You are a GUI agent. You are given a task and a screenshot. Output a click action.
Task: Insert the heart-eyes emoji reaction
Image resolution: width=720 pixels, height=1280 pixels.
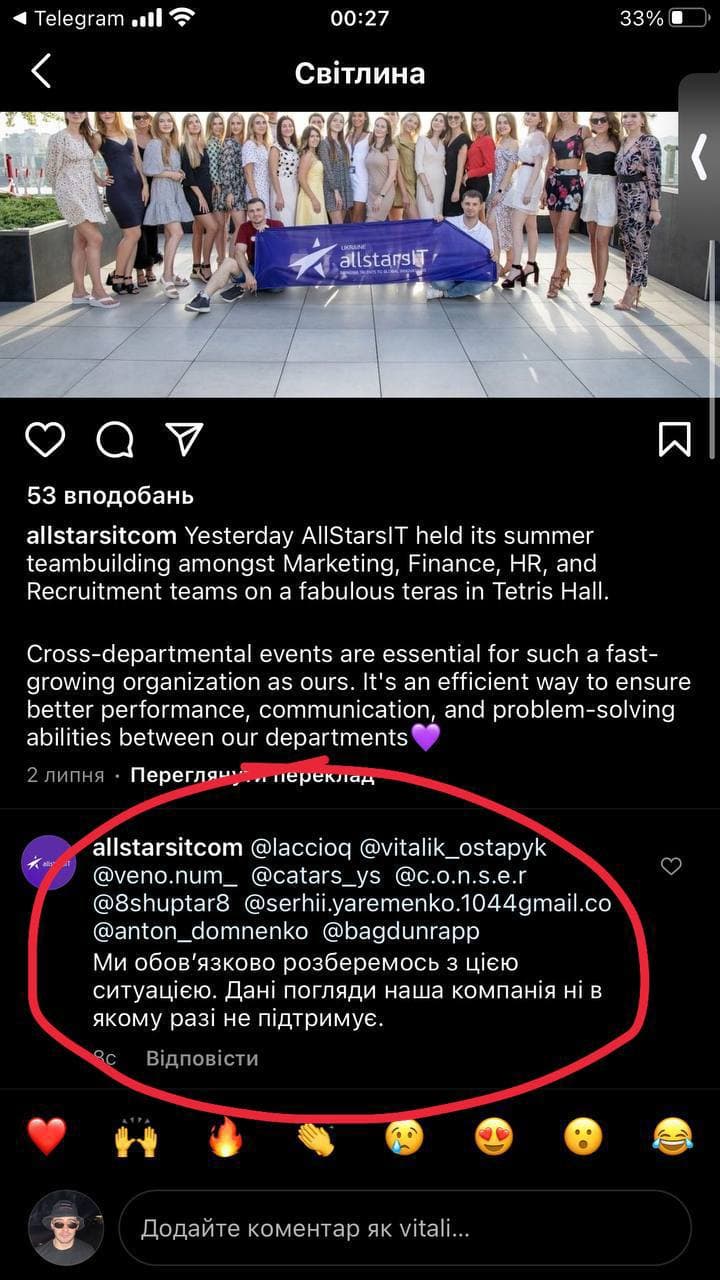(x=494, y=1137)
